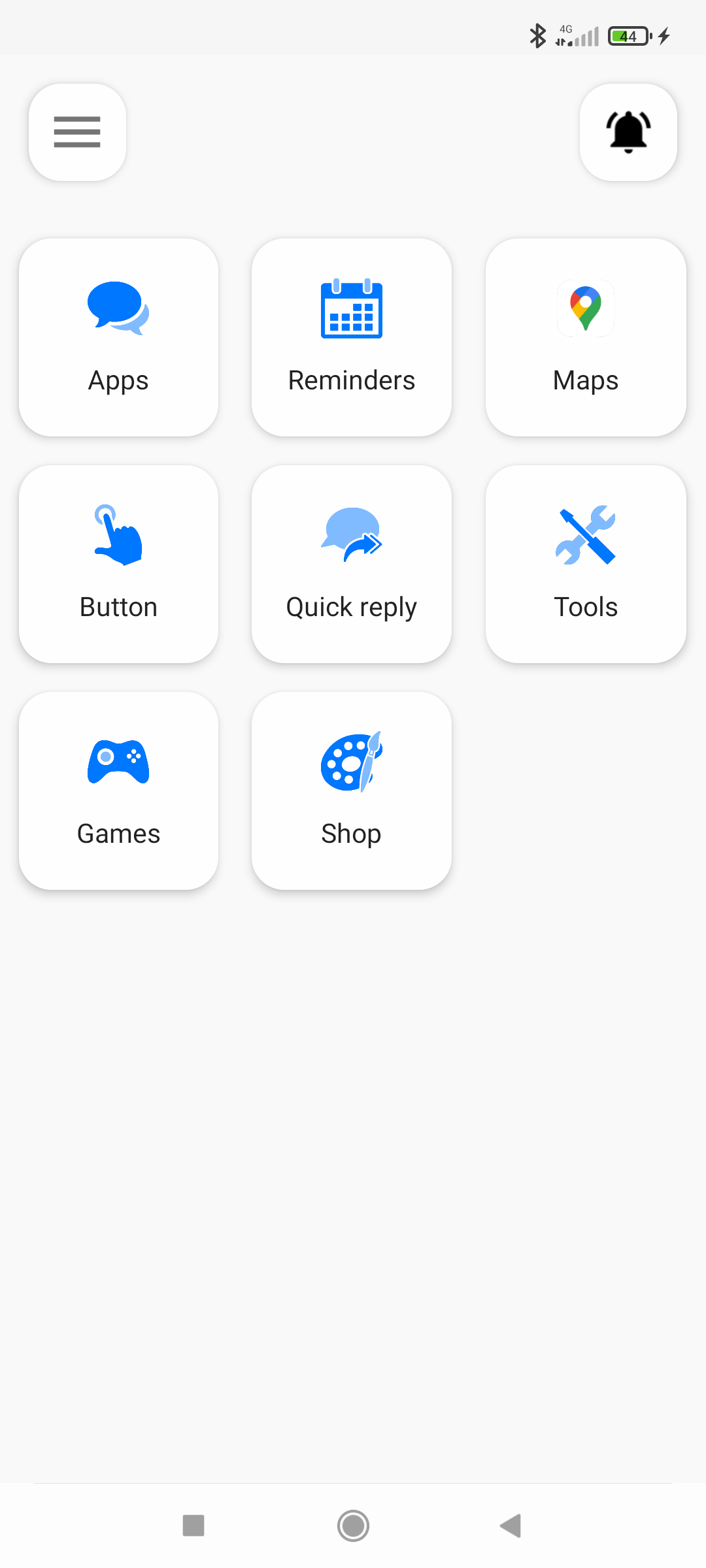Visit the Shop card
This screenshot has height=1568, width=706.
point(352,791)
